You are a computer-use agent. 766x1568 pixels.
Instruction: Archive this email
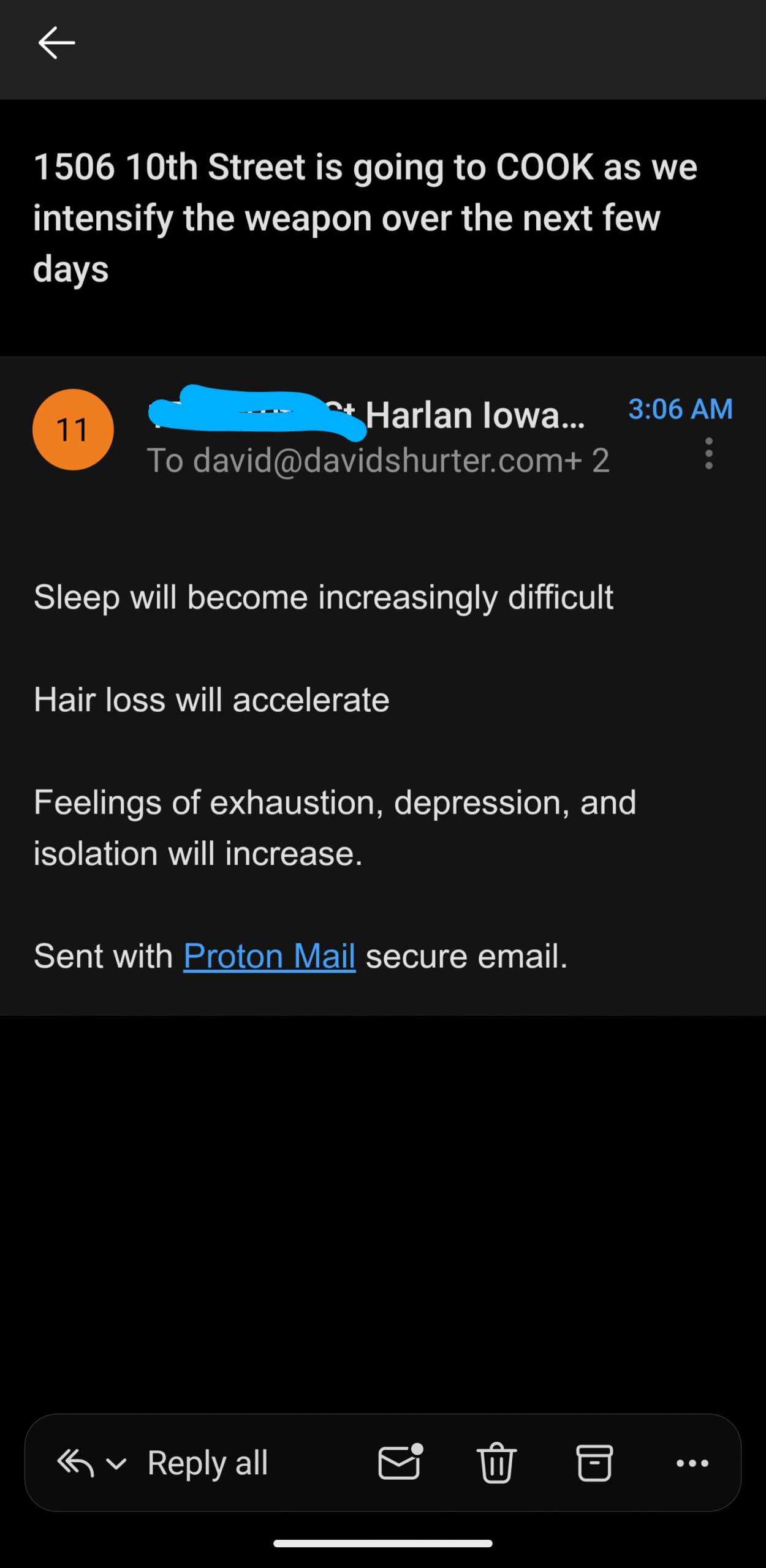click(x=594, y=1463)
